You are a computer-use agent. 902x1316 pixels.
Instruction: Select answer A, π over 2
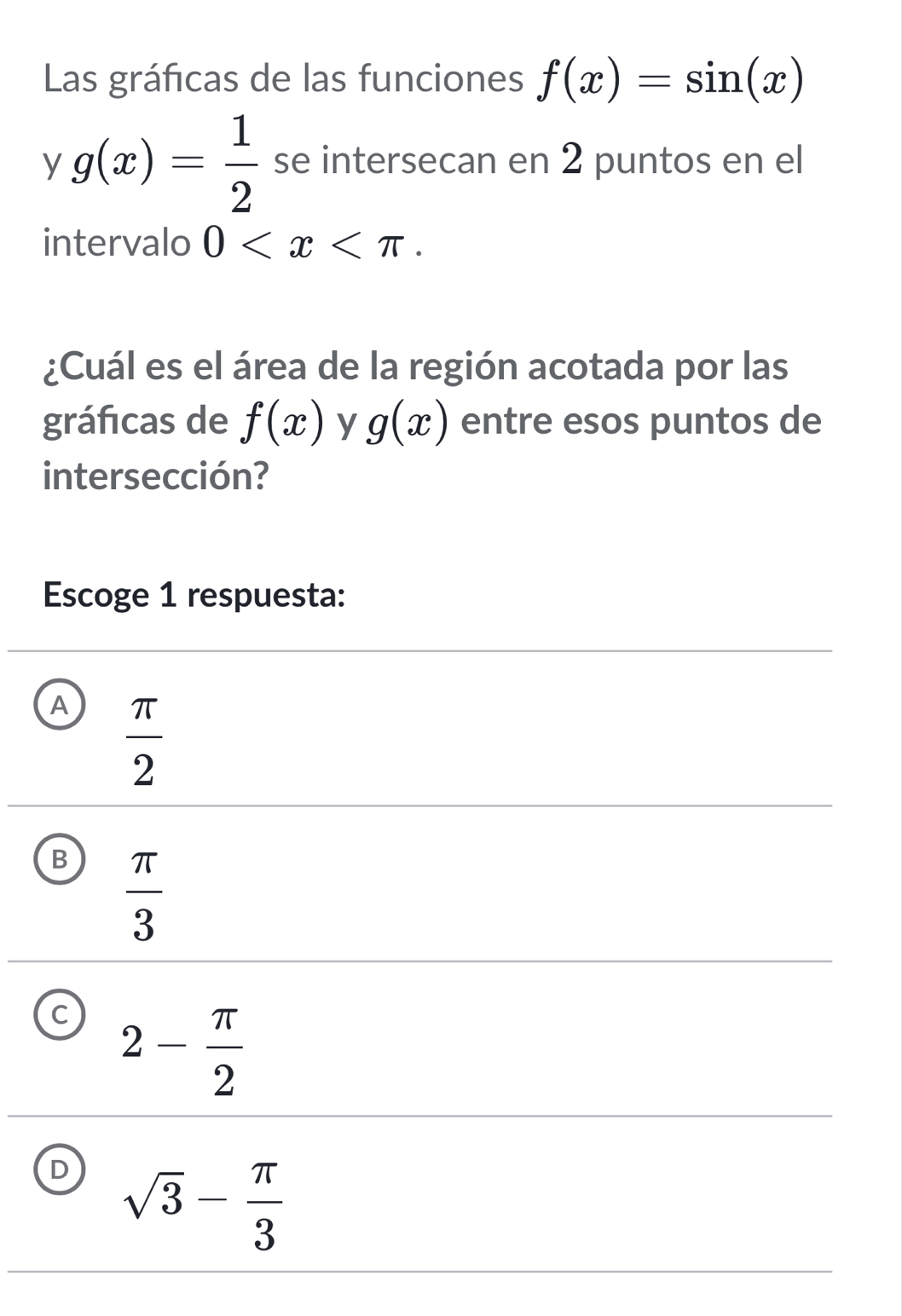[59, 706]
